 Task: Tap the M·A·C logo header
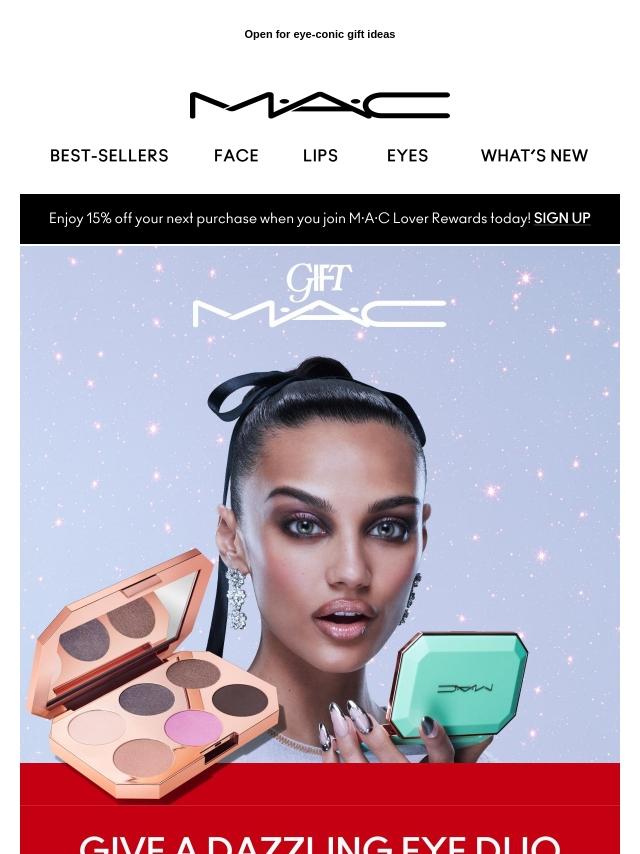320,105
